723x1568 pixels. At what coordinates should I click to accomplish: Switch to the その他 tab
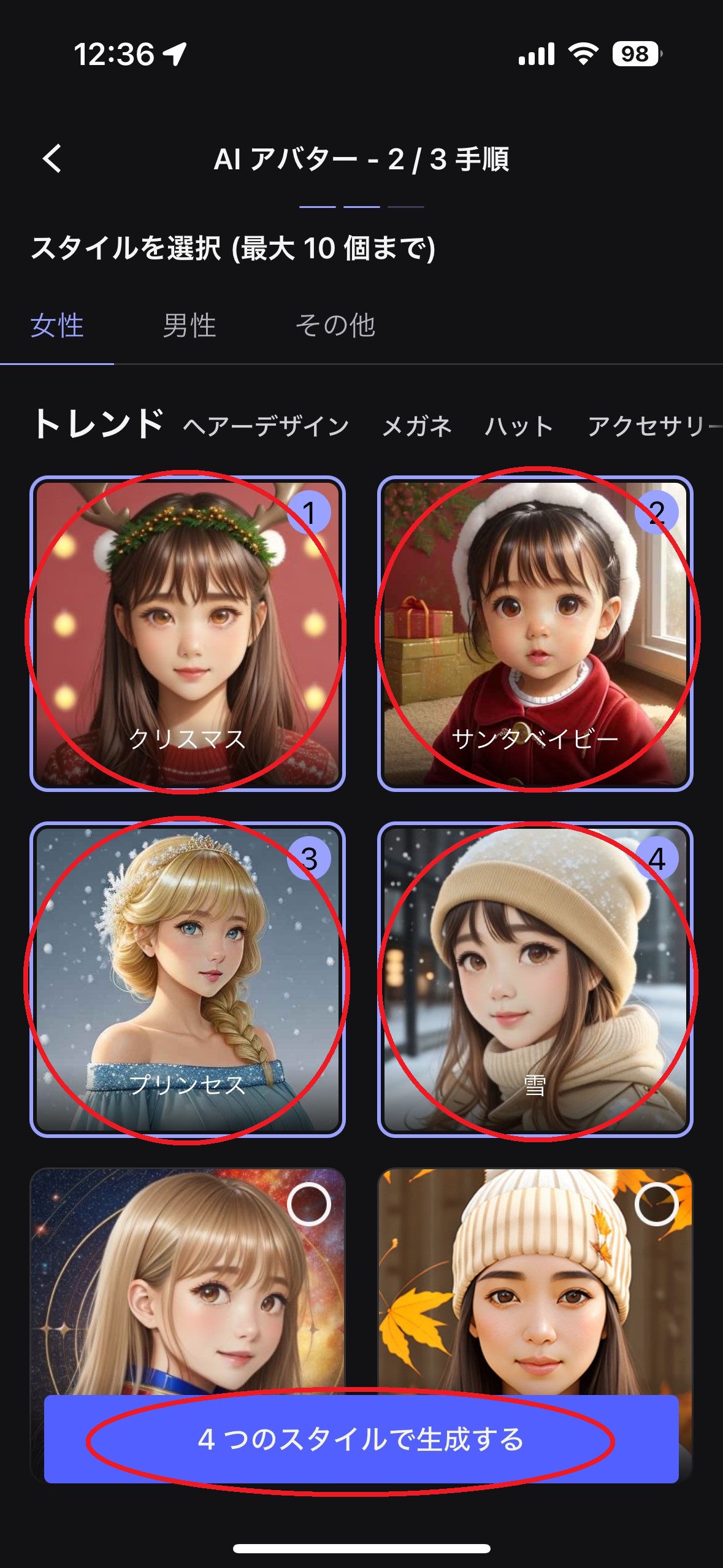[335, 325]
